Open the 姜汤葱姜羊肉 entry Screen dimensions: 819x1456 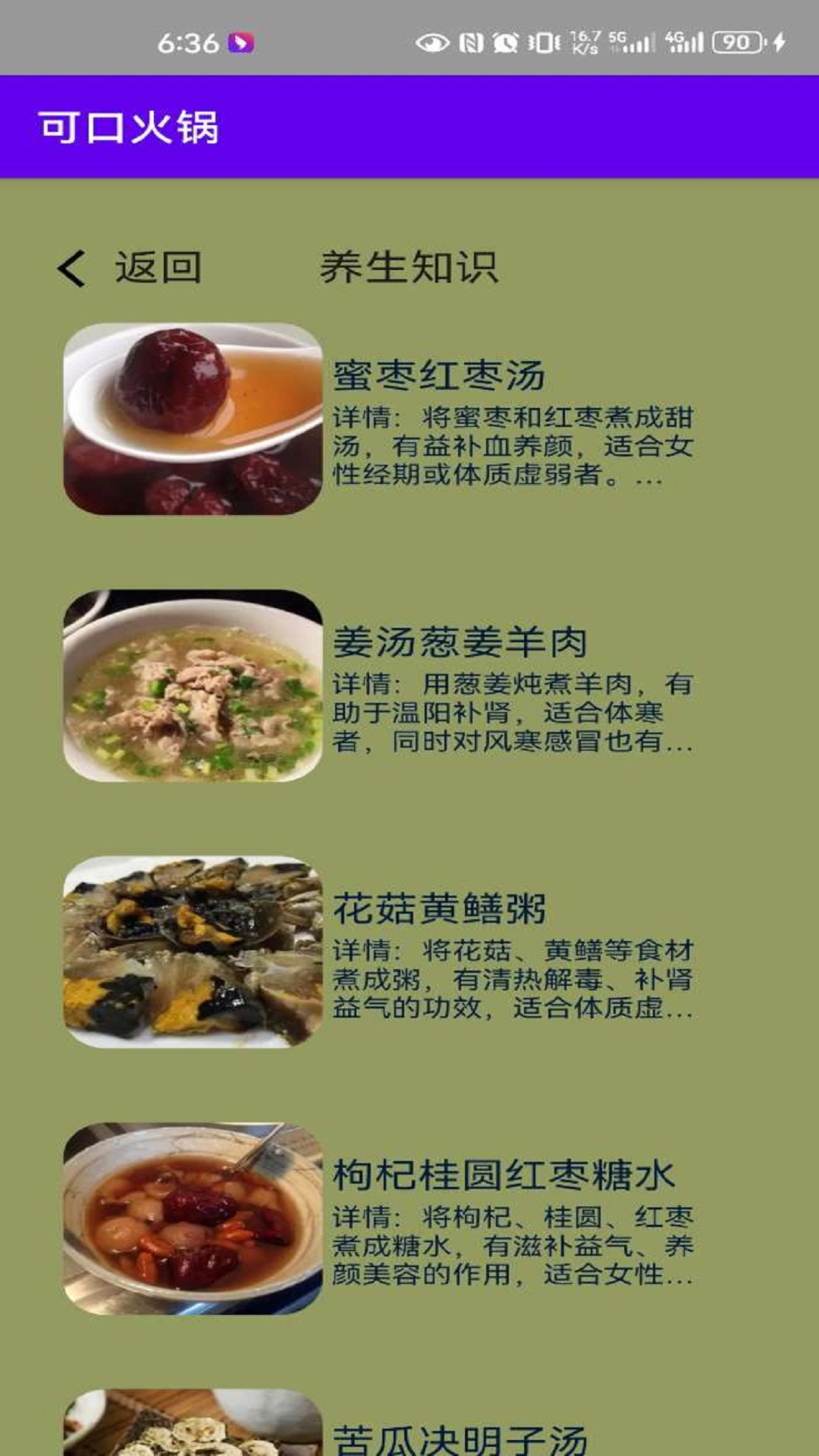pos(460,643)
